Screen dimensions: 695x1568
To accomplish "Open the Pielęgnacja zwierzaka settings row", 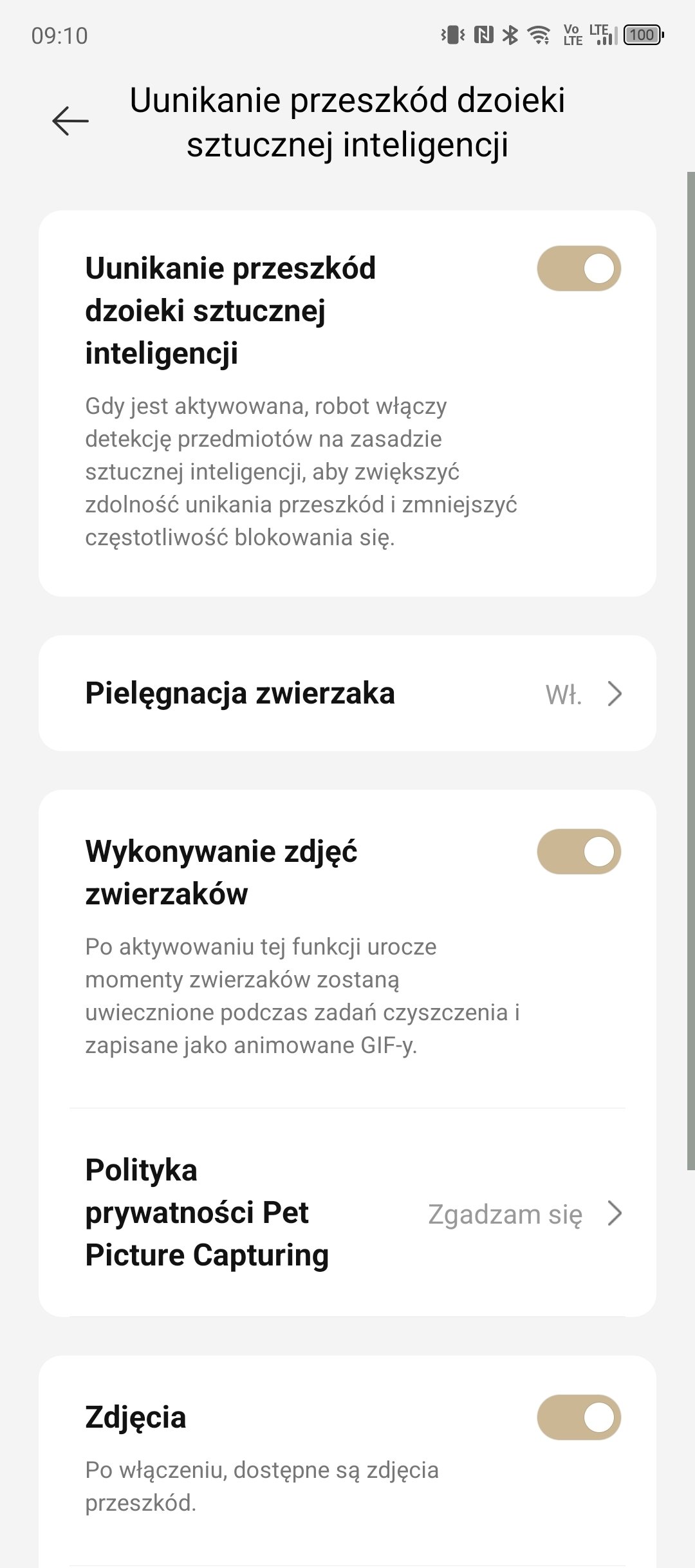I will click(x=347, y=693).
